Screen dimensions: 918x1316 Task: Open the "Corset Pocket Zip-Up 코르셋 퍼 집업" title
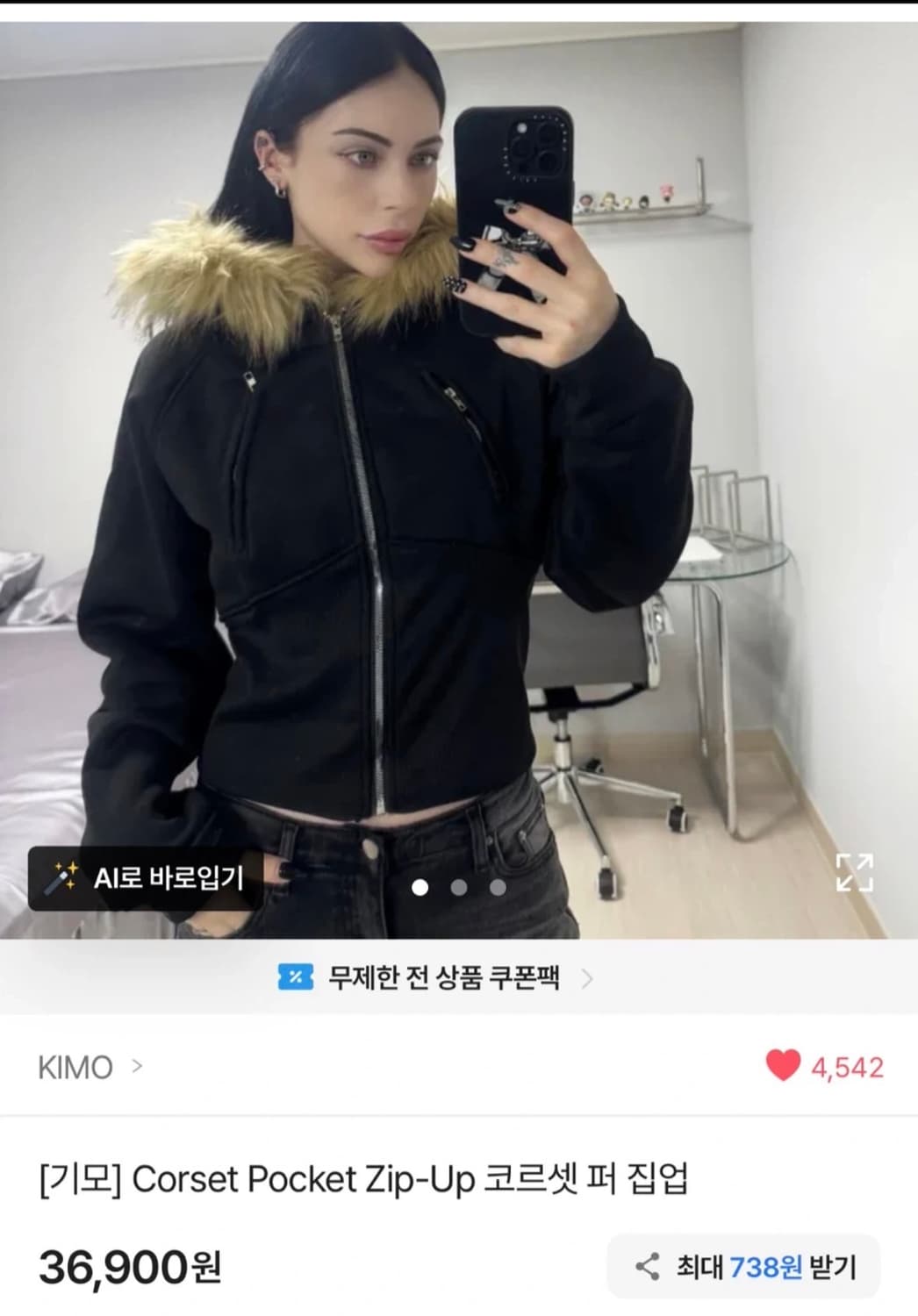click(362, 1178)
